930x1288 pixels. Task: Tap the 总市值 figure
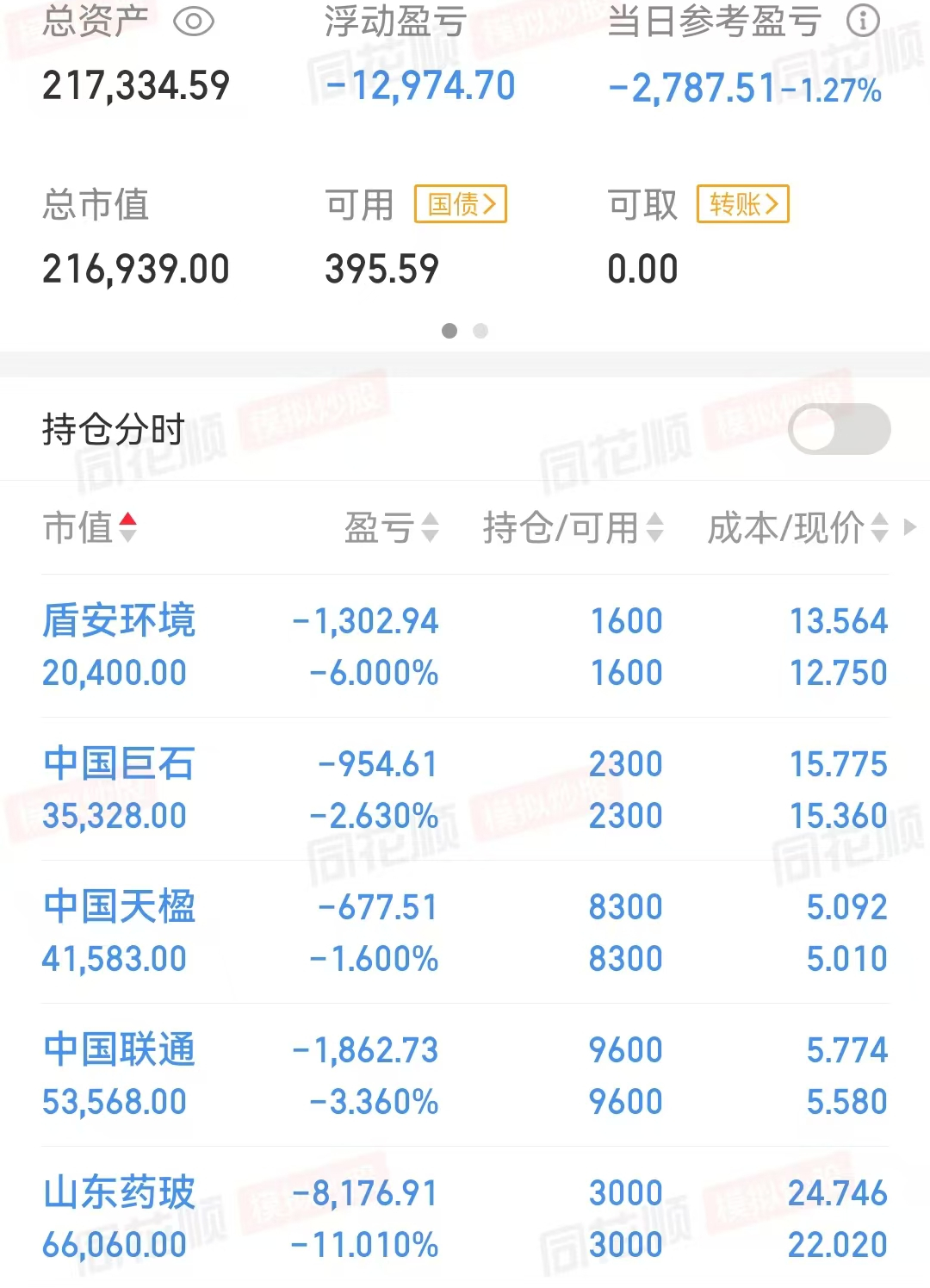pyautogui.click(x=135, y=268)
